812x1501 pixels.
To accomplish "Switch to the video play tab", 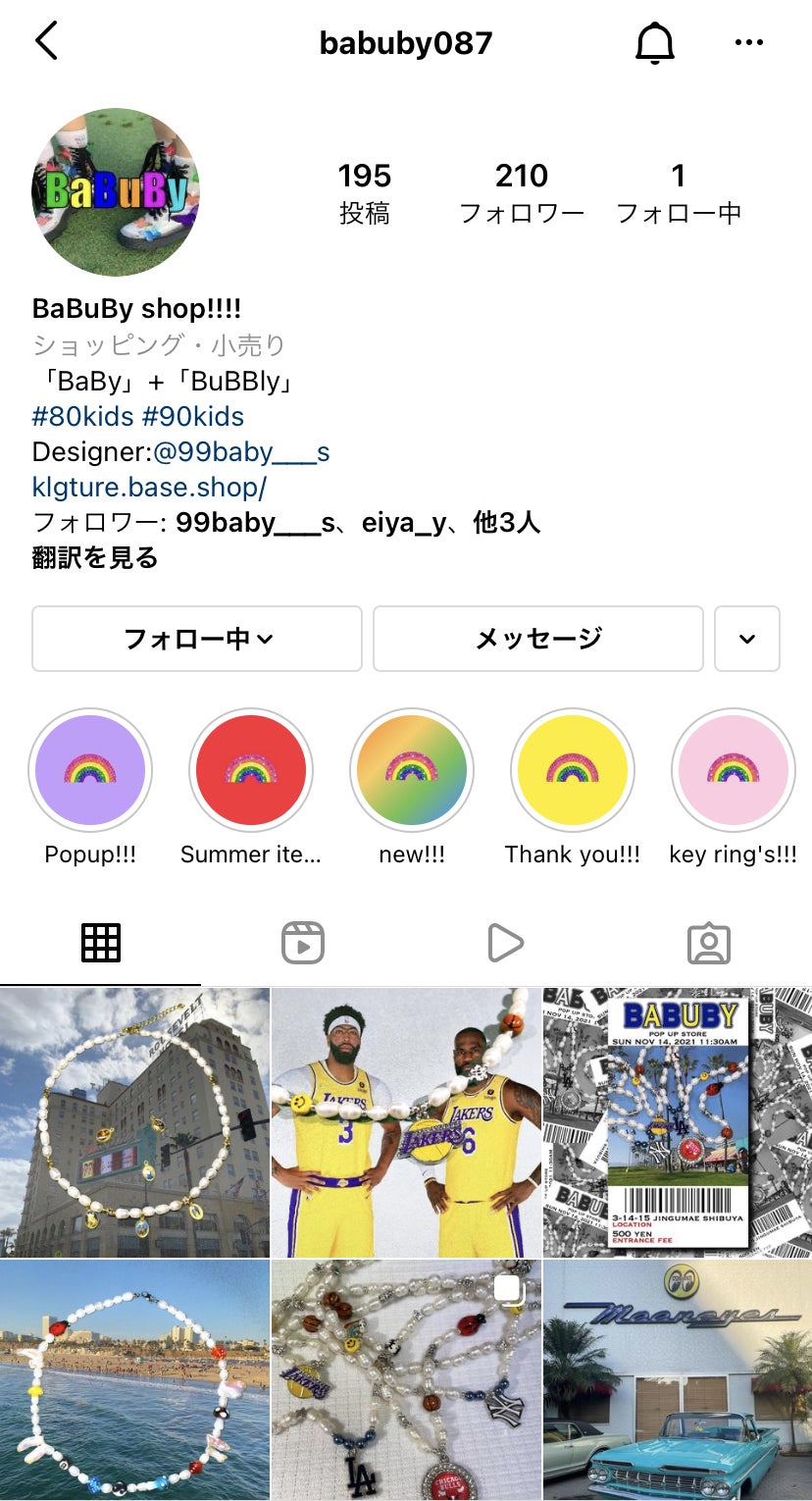I will (505, 943).
